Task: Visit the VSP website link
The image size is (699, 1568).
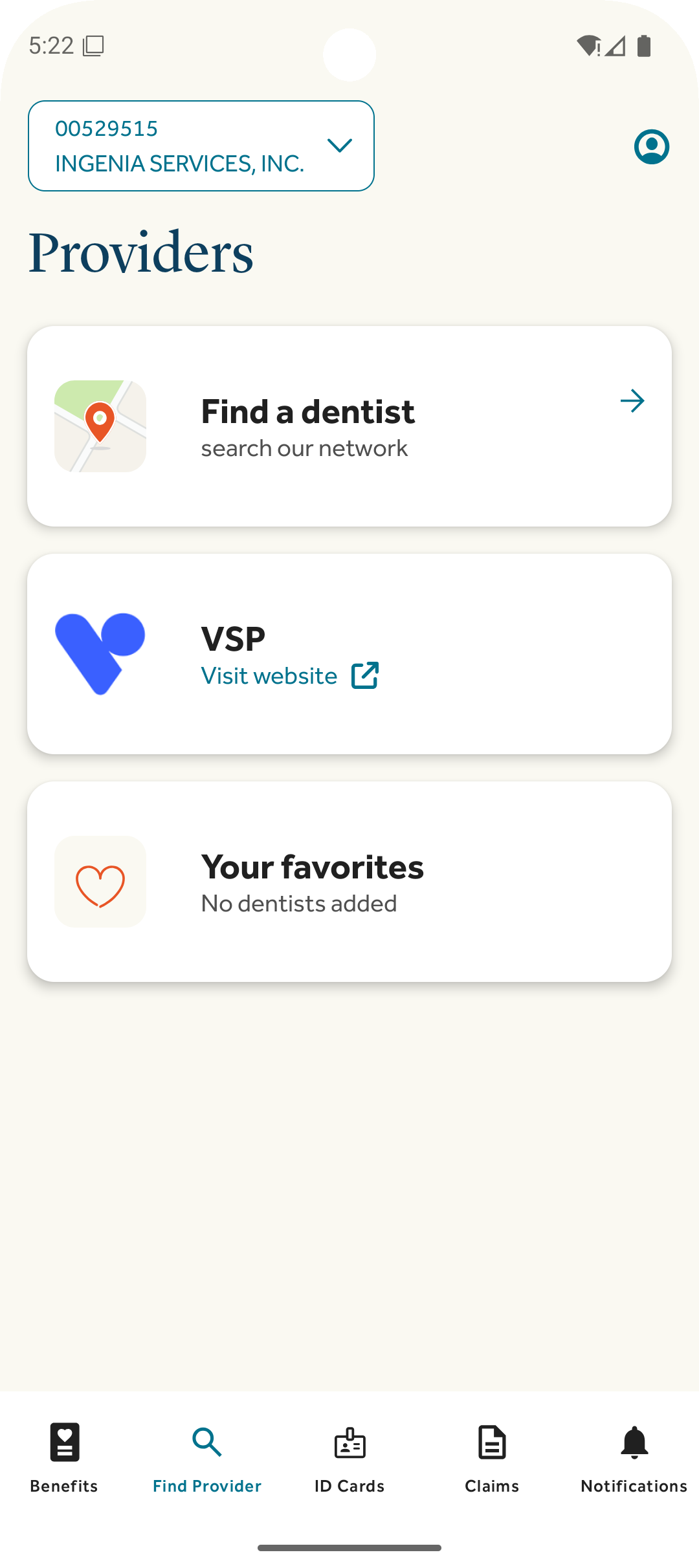Action: pos(289,676)
